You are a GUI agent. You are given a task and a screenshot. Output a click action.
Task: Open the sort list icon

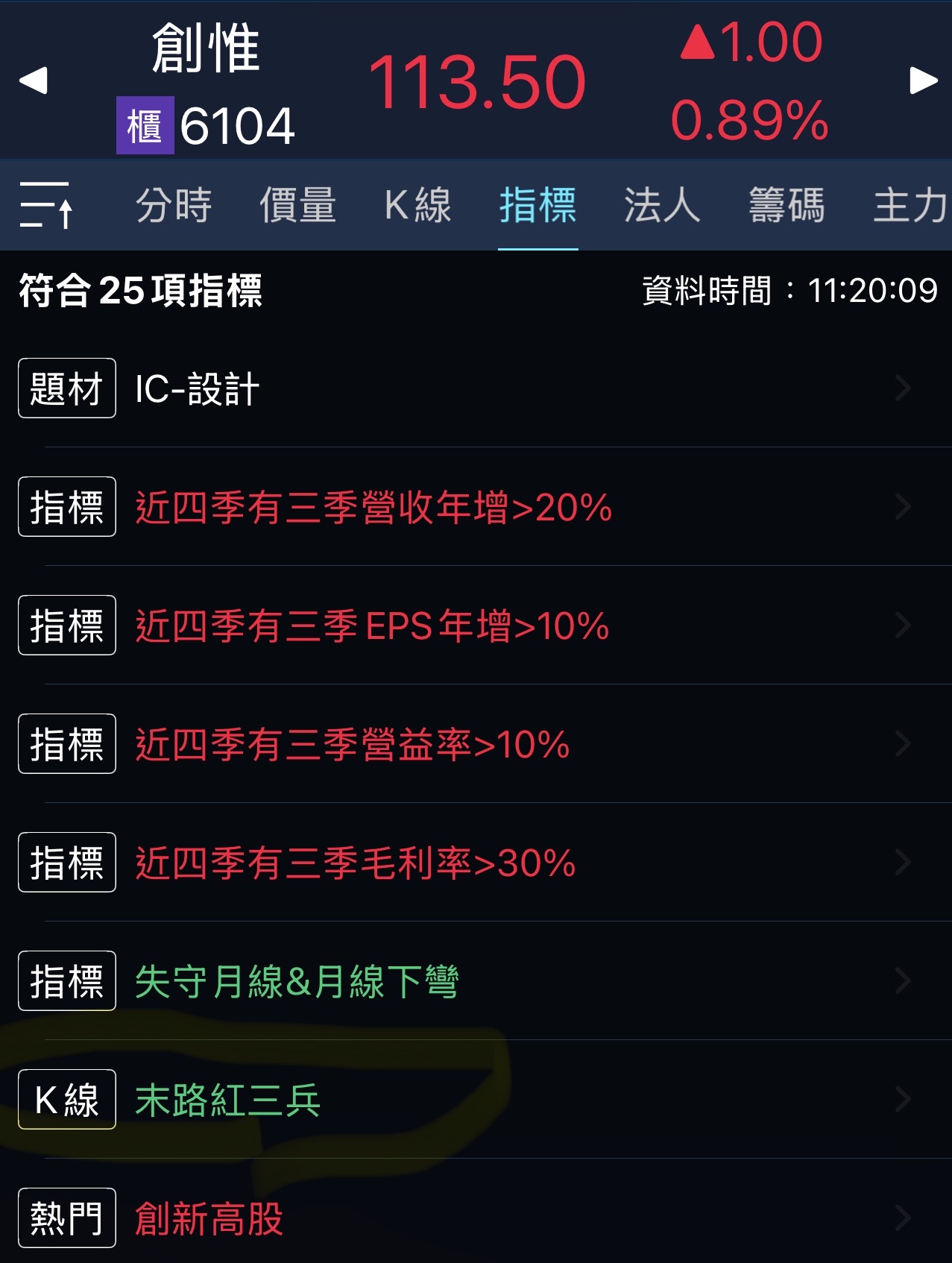coord(46,204)
